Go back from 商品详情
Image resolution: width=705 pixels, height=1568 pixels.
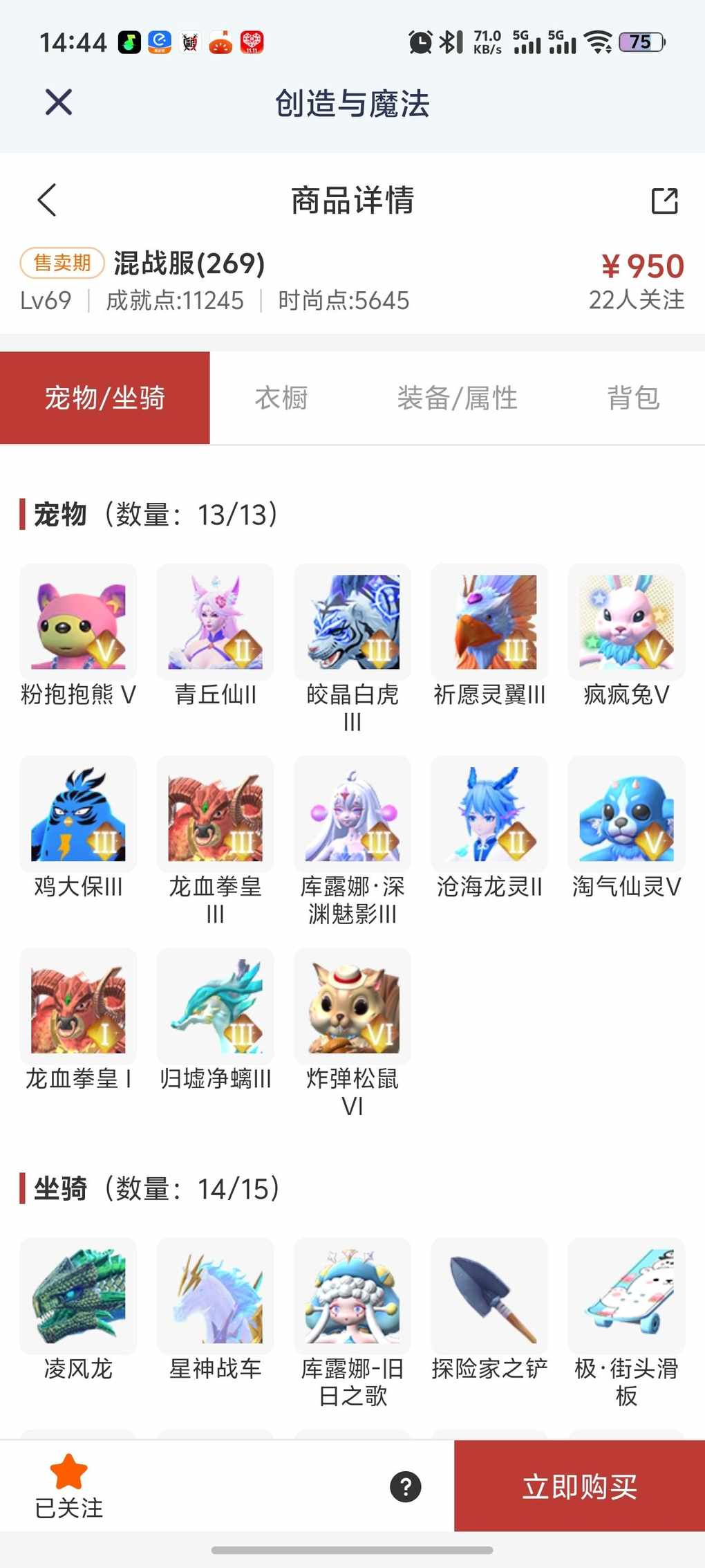tap(47, 201)
